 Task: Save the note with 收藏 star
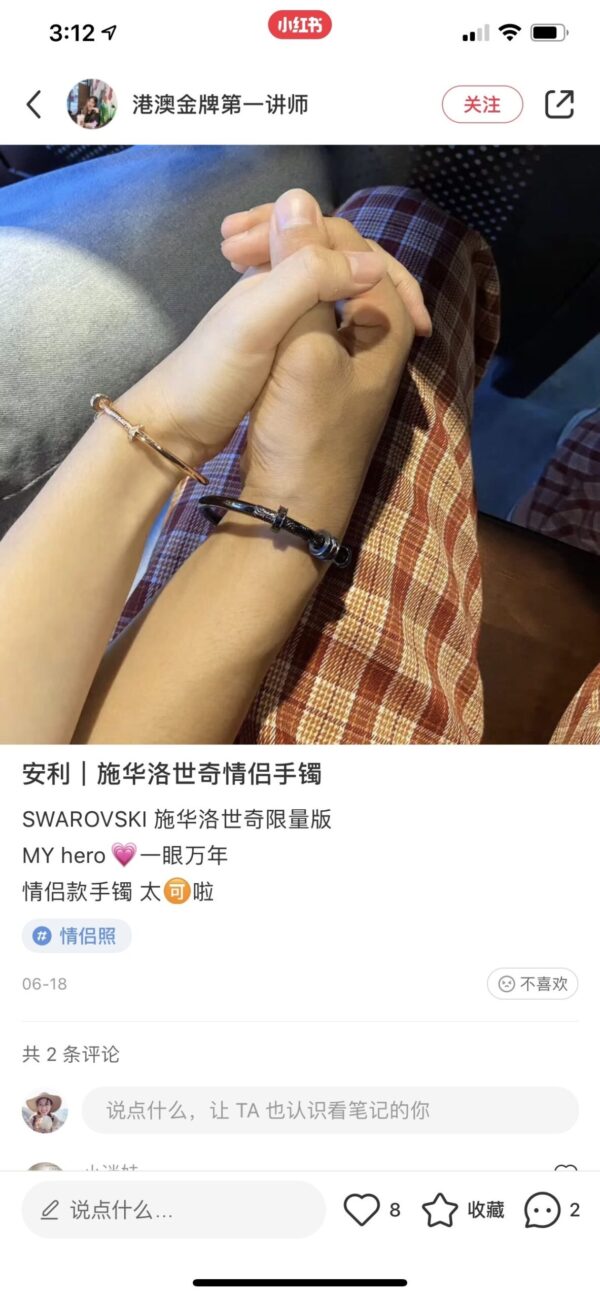point(440,1210)
